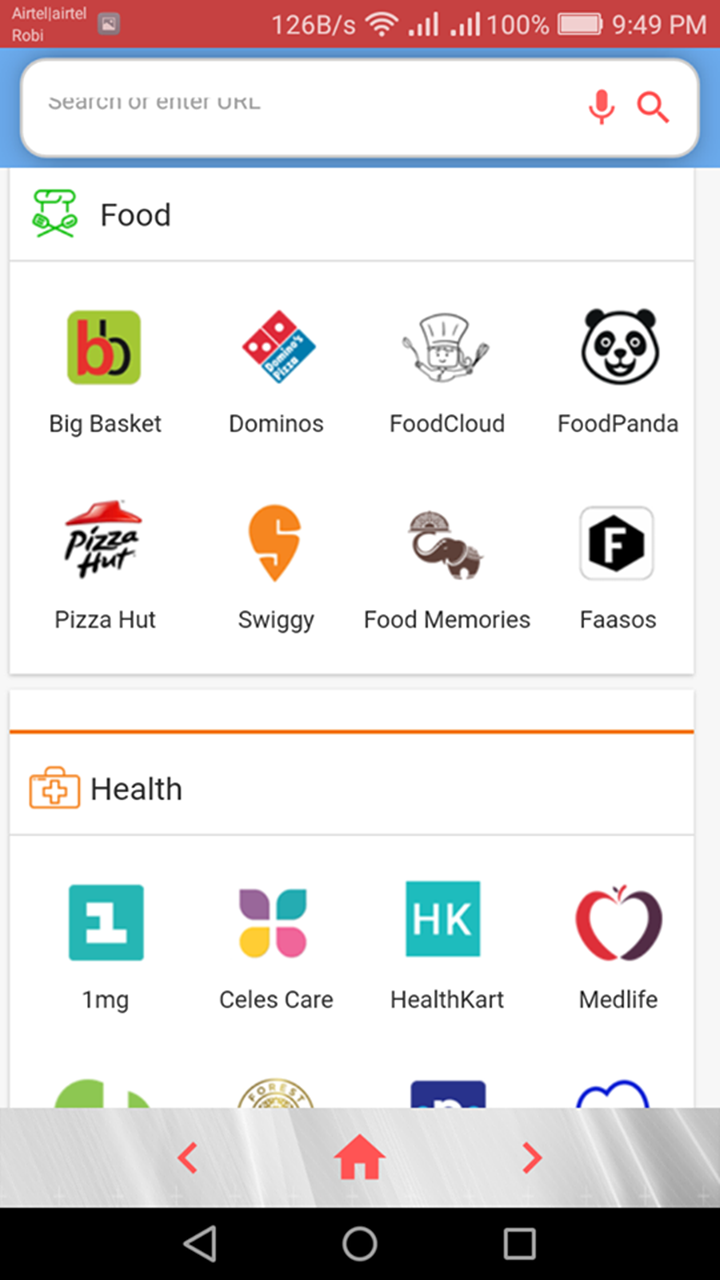The image size is (720, 1280).
Task: Start a search using the magnifier icon
Action: click(653, 106)
